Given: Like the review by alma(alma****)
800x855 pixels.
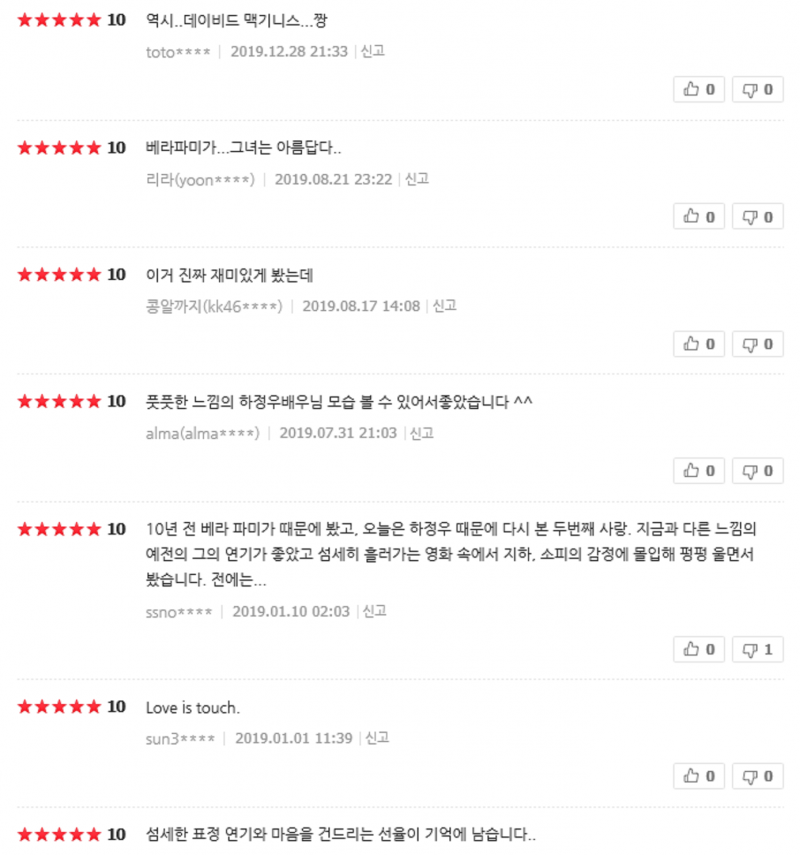Looking at the screenshot, I should [699, 471].
